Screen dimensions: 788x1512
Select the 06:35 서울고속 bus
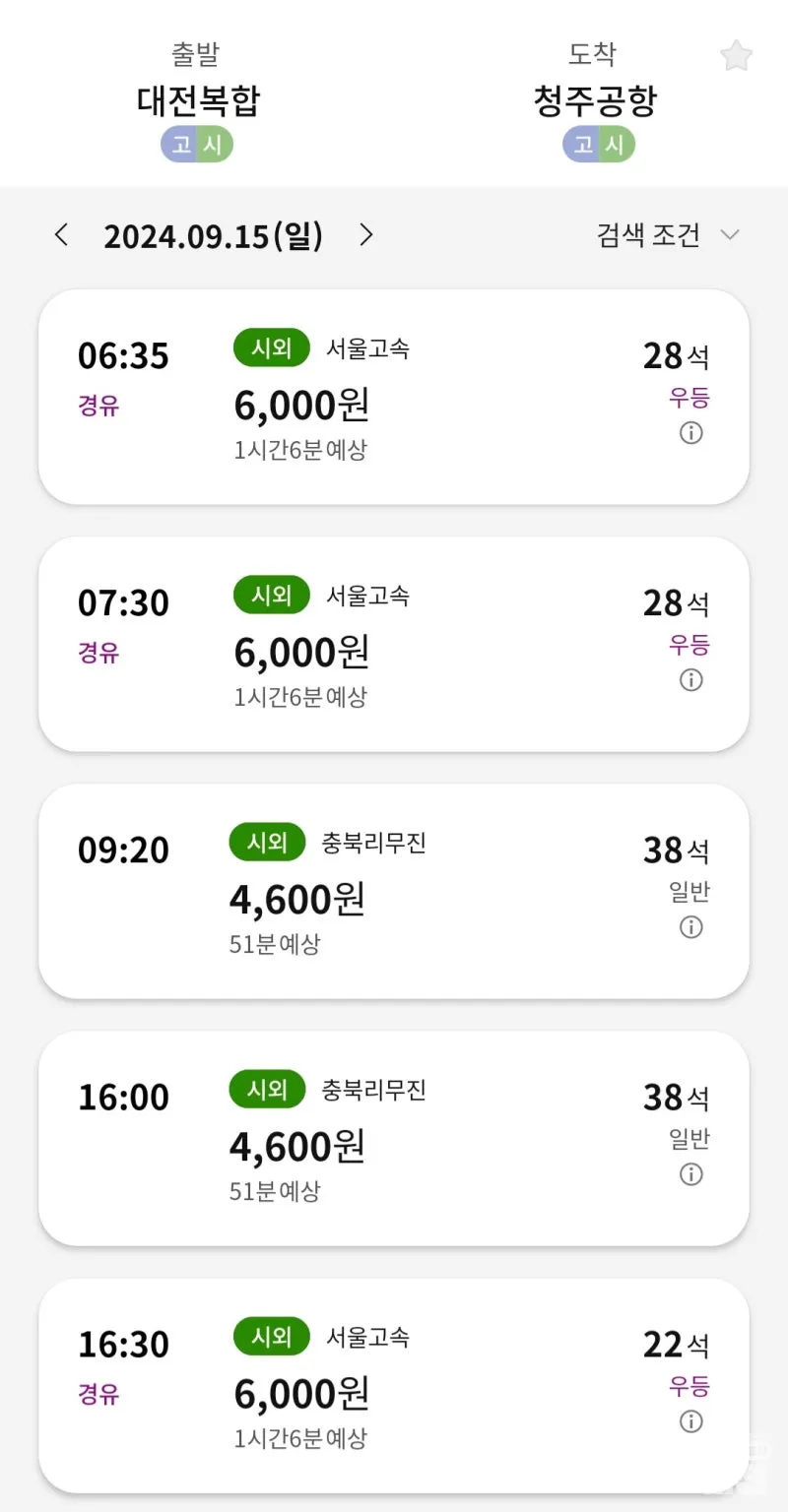click(394, 397)
